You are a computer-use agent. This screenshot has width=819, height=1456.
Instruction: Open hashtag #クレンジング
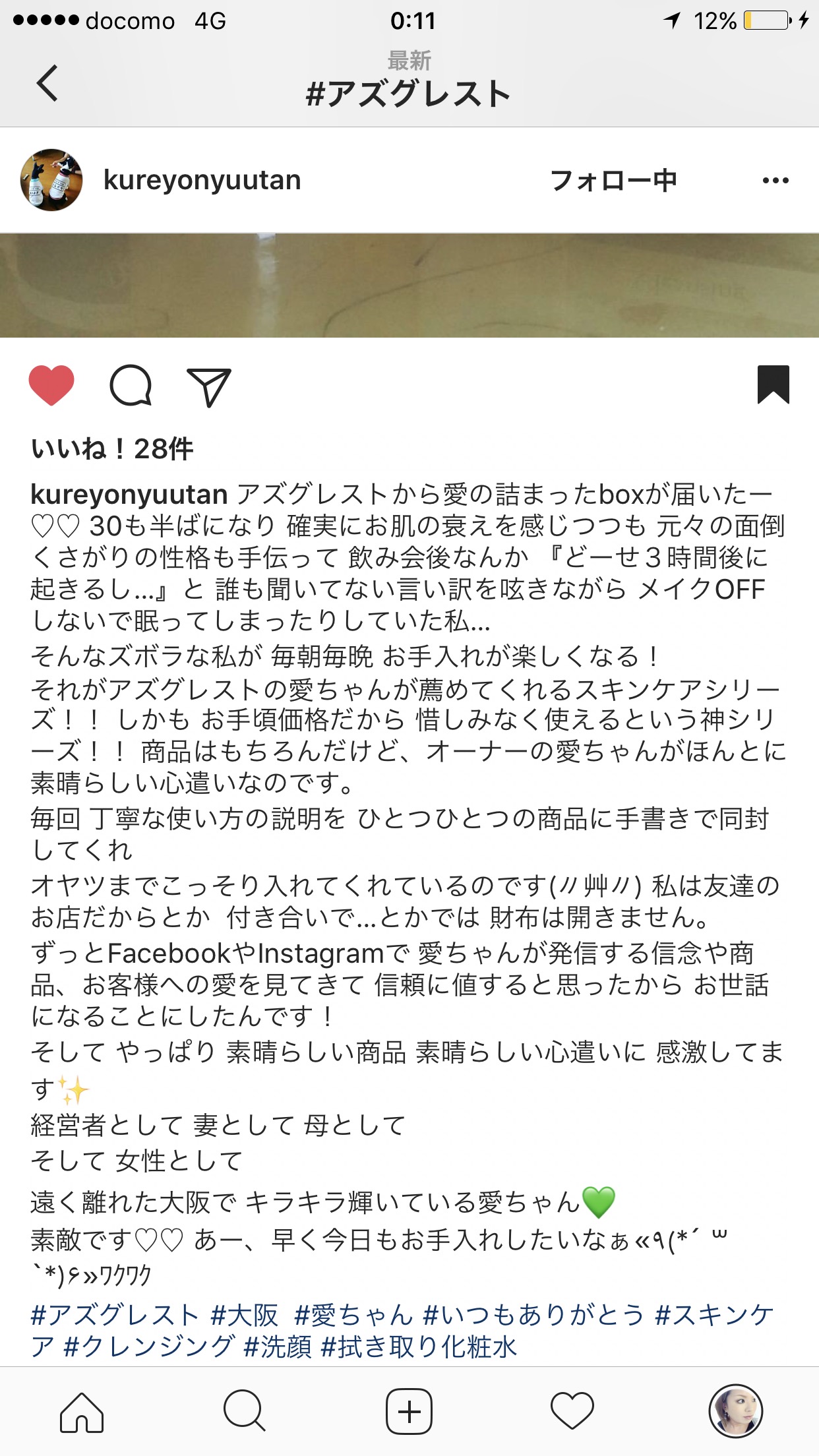tap(149, 1347)
